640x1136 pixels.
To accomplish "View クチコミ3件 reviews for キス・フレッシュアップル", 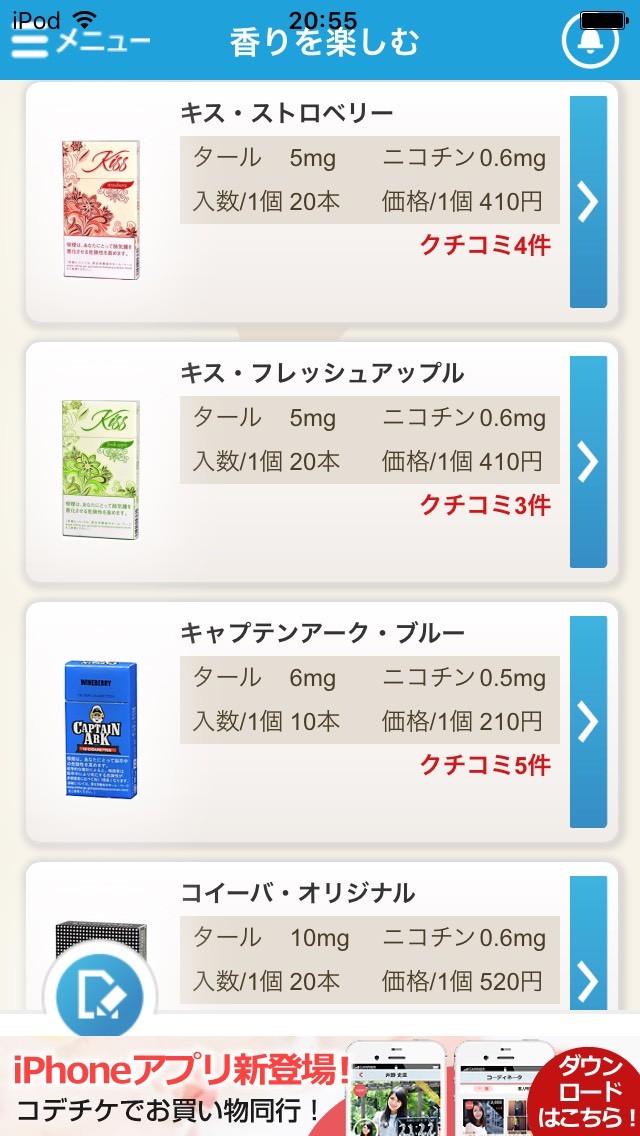I will point(485,505).
